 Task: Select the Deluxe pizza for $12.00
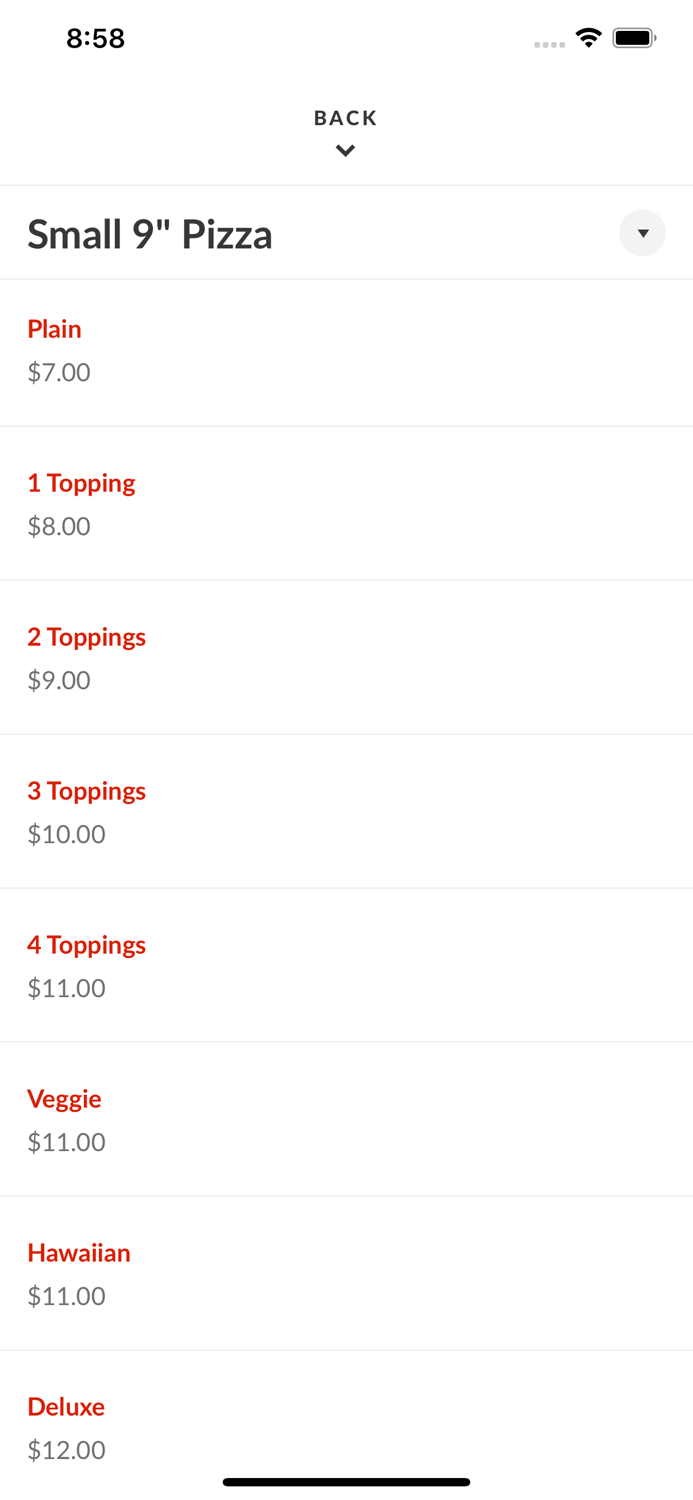pyautogui.click(x=346, y=1426)
